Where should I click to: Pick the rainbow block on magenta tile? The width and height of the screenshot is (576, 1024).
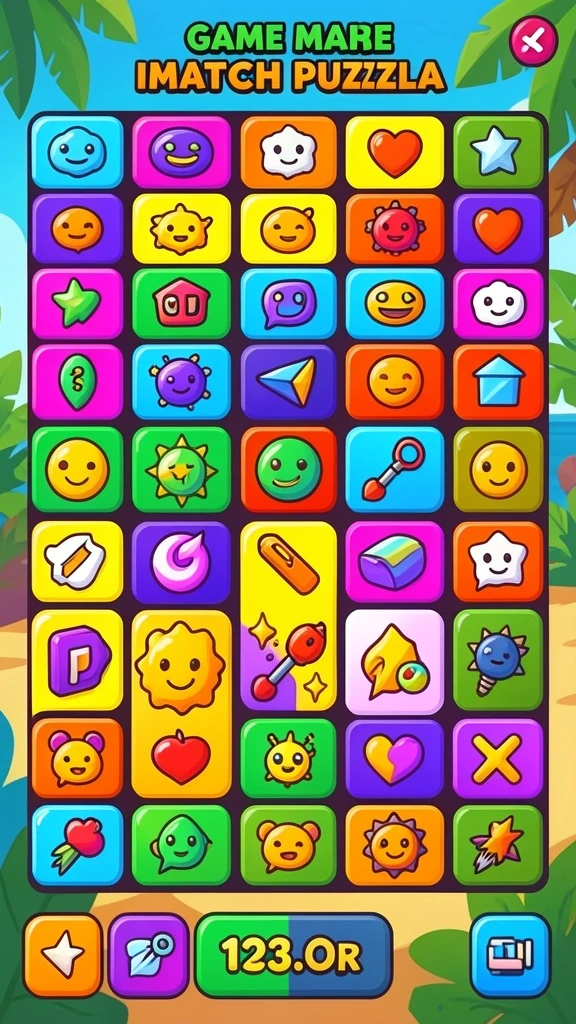[394, 562]
